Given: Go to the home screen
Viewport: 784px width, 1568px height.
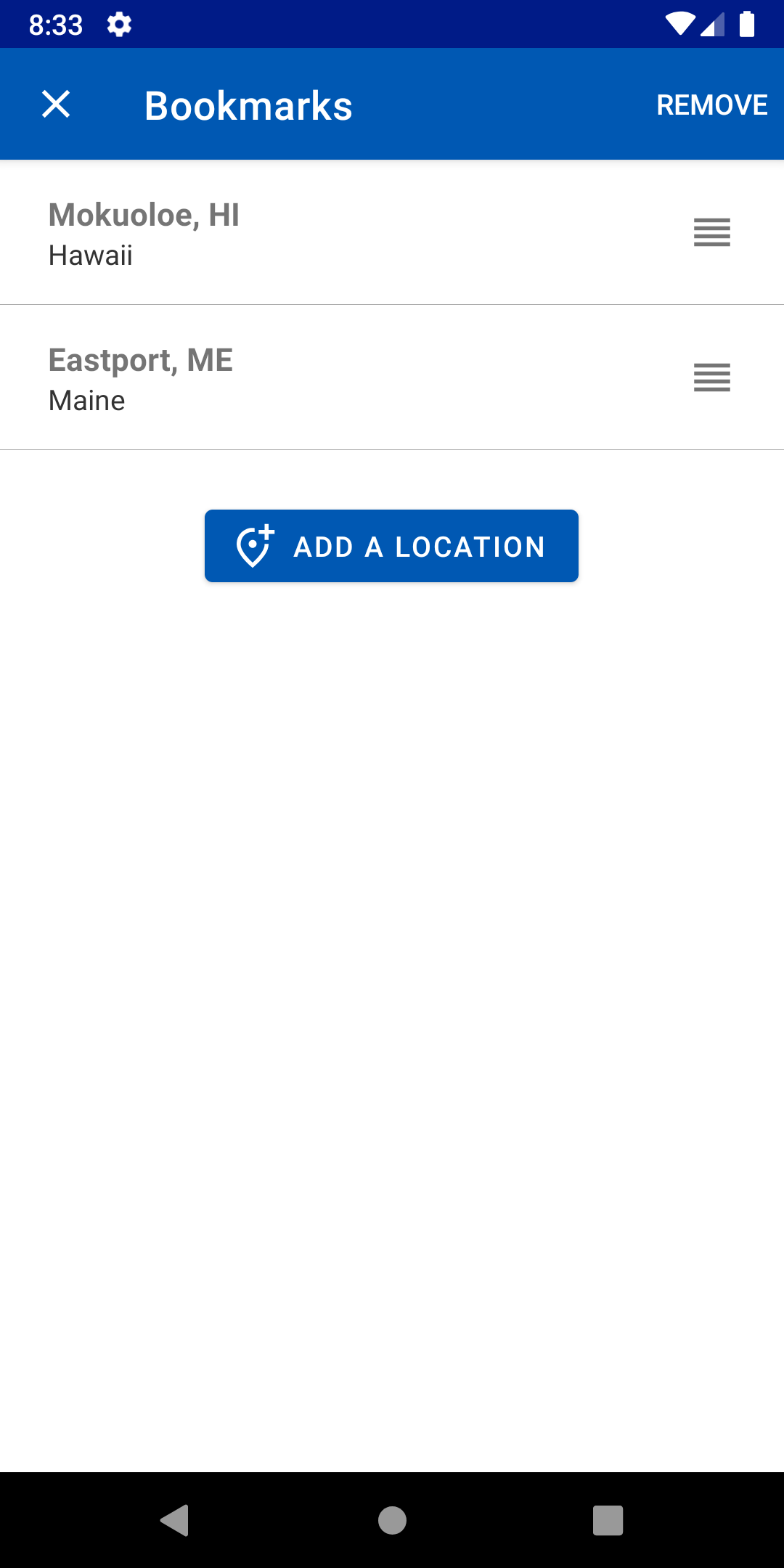Looking at the screenshot, I should click(x=392, y=1520).
